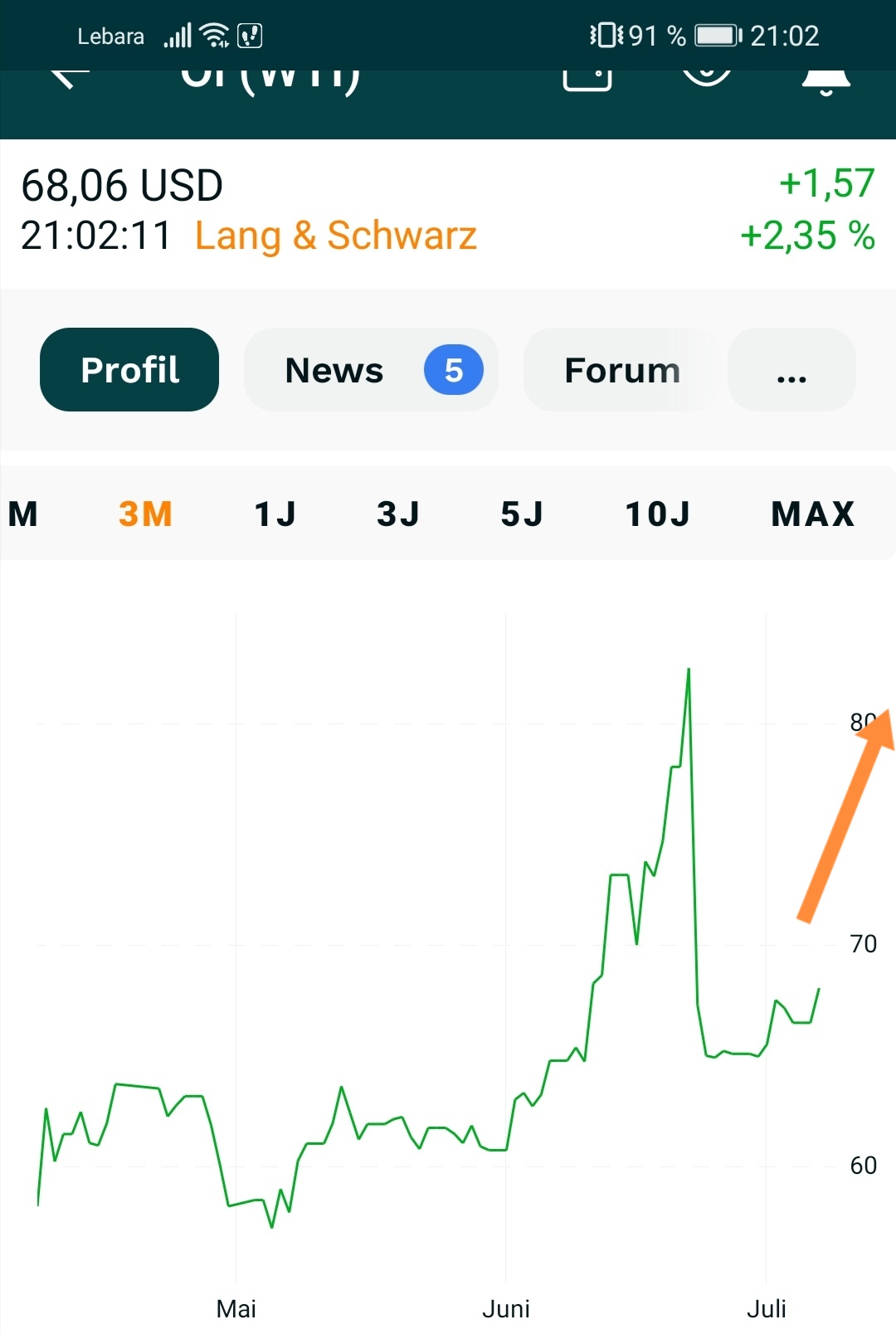
Task: Select the 3M chart range
Action: click(144, 513)
